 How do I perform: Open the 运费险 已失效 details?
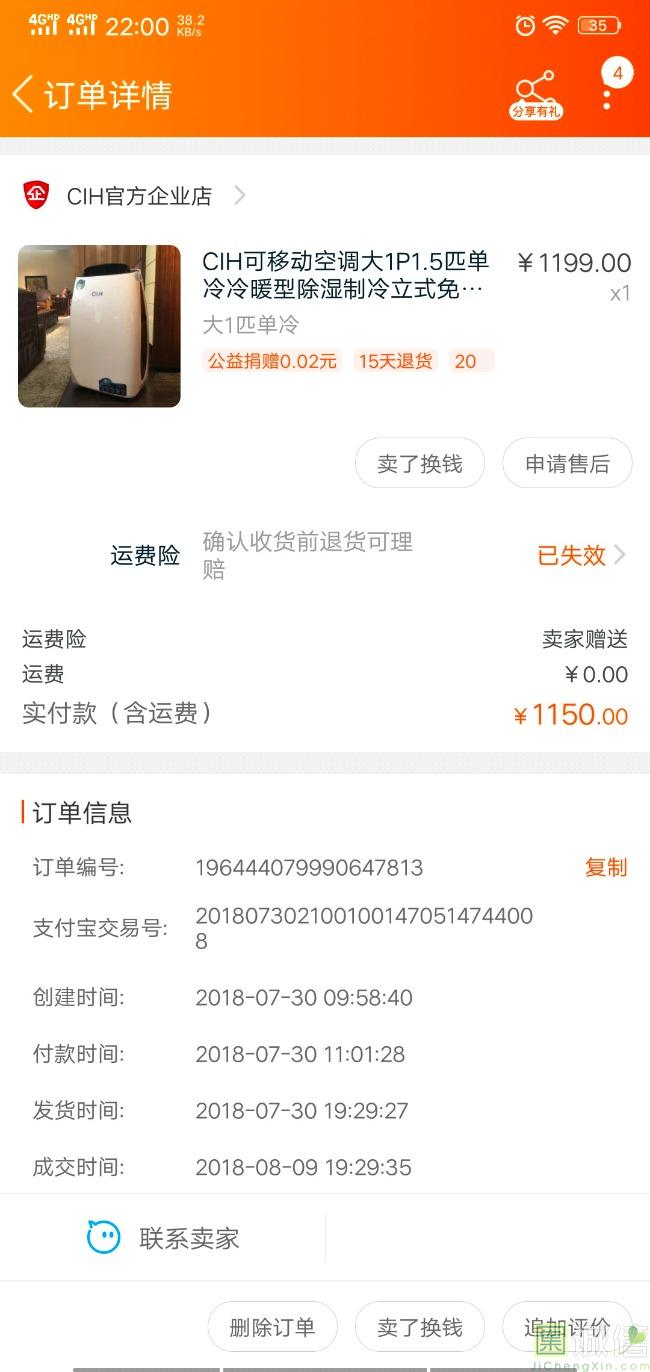582,555
